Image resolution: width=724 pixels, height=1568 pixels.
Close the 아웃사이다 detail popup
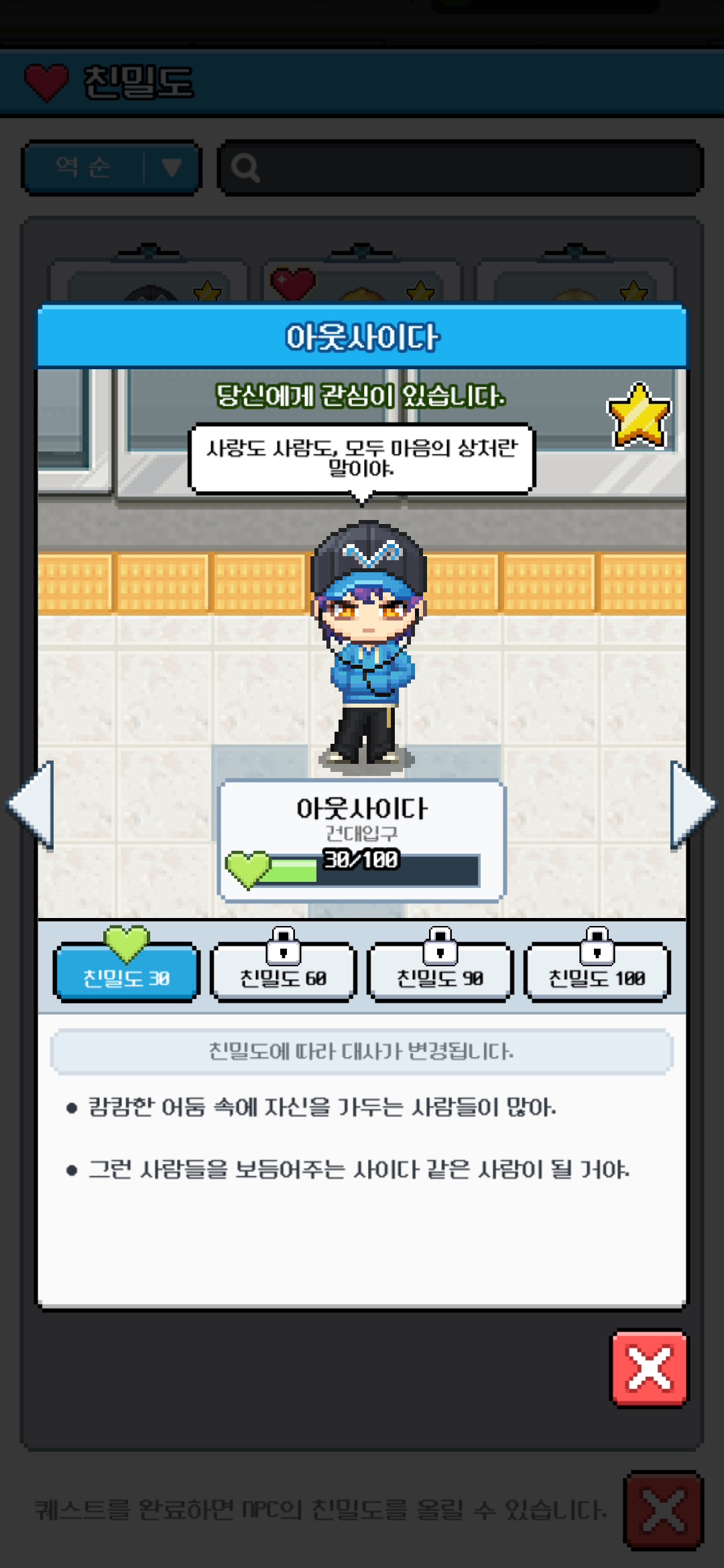(649, 1368)
